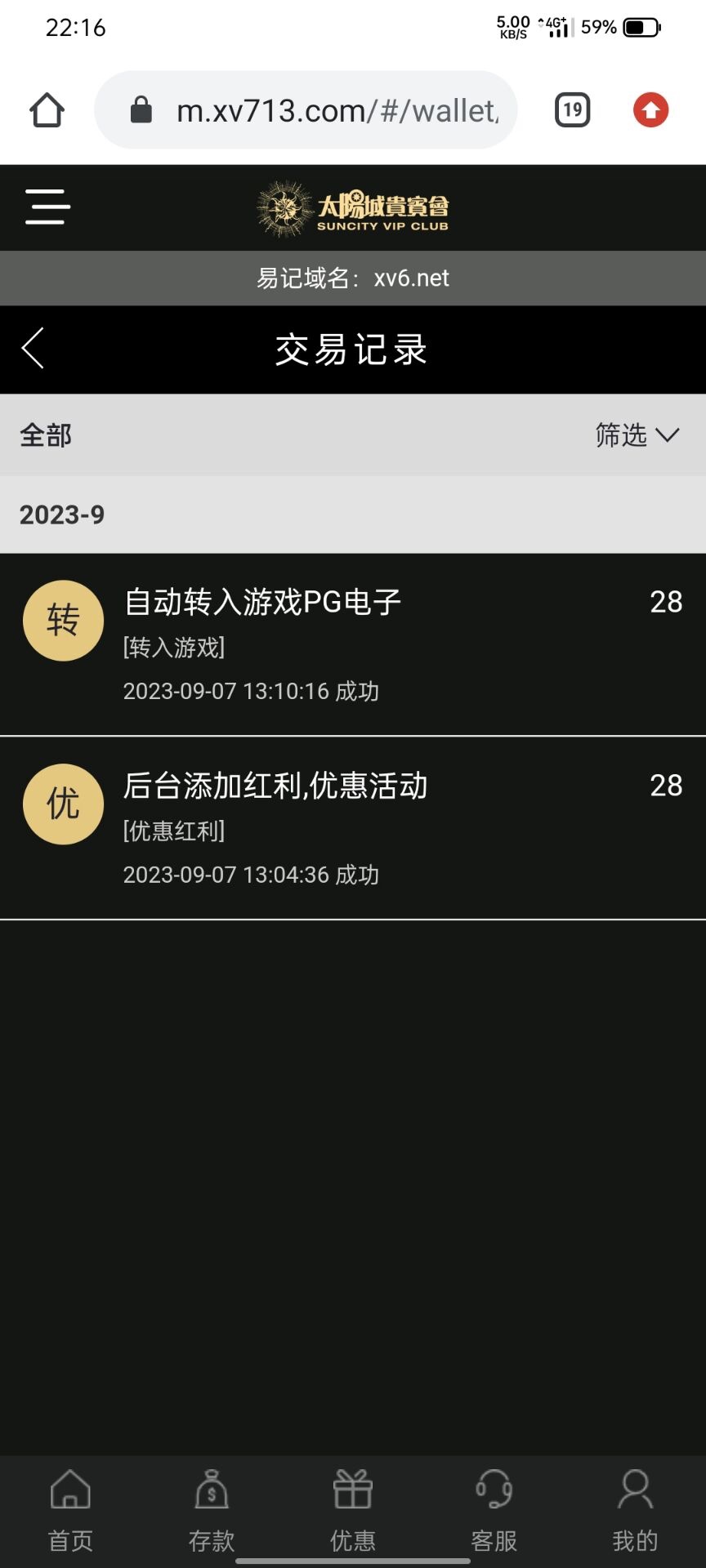Expand the 筛选 filter dropdown
Viewport: 706px width, 1568px height.
click(637, 435)
